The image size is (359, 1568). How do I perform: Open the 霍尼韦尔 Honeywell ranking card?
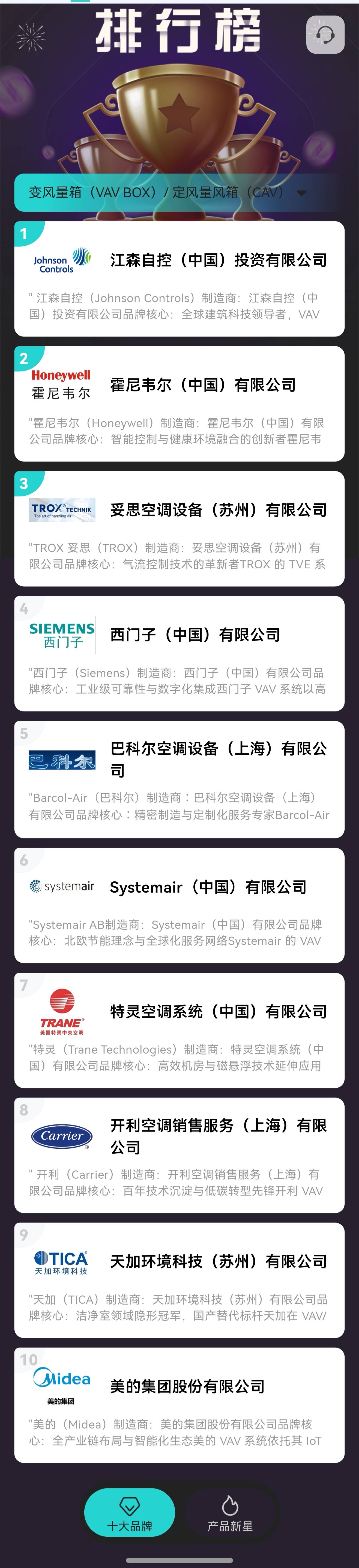179,404
